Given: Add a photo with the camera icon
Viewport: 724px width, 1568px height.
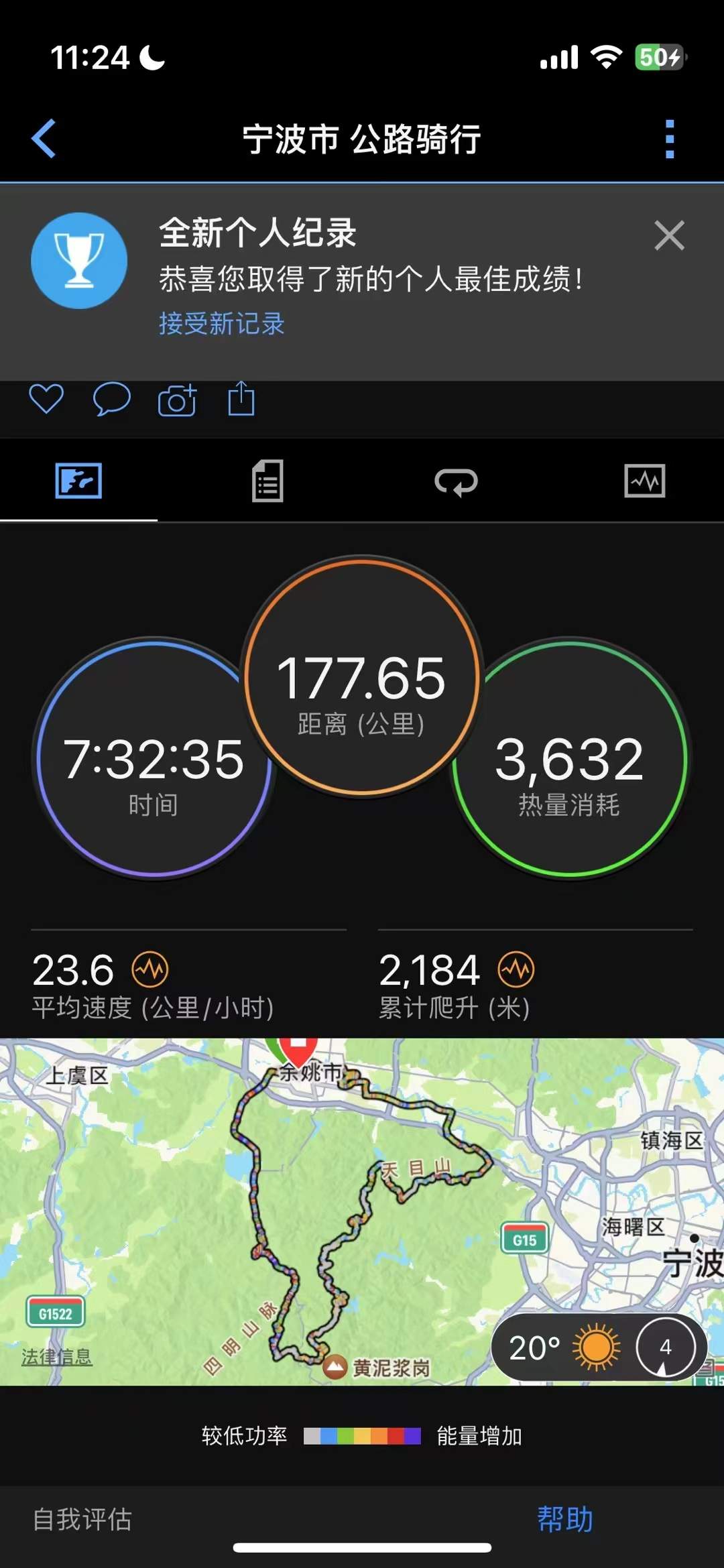Looking at the screenshot, I should point(177,400).
